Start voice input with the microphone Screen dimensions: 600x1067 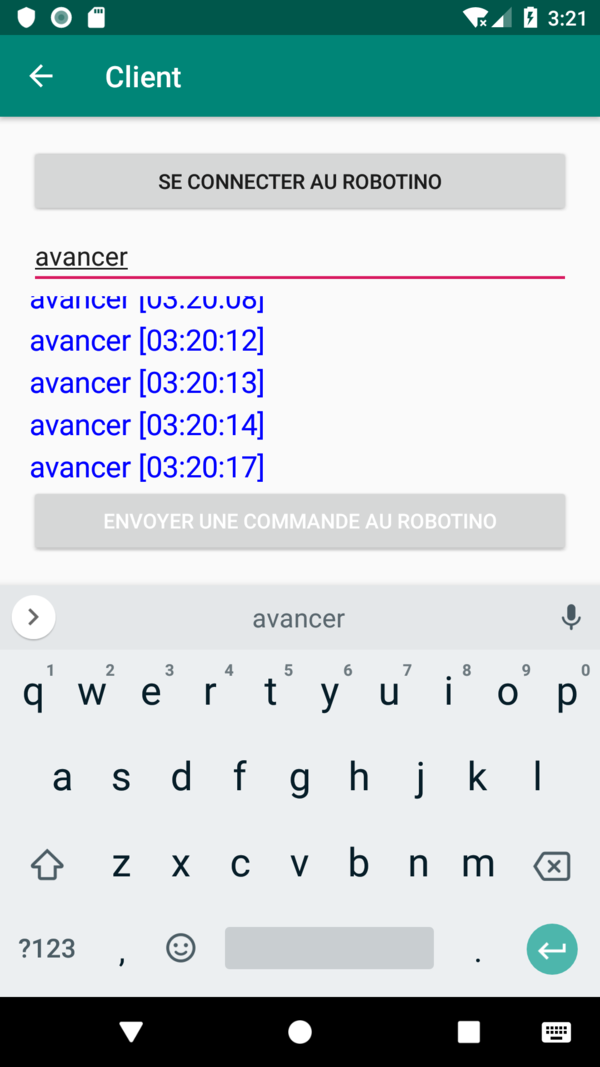tap(571, 618)
